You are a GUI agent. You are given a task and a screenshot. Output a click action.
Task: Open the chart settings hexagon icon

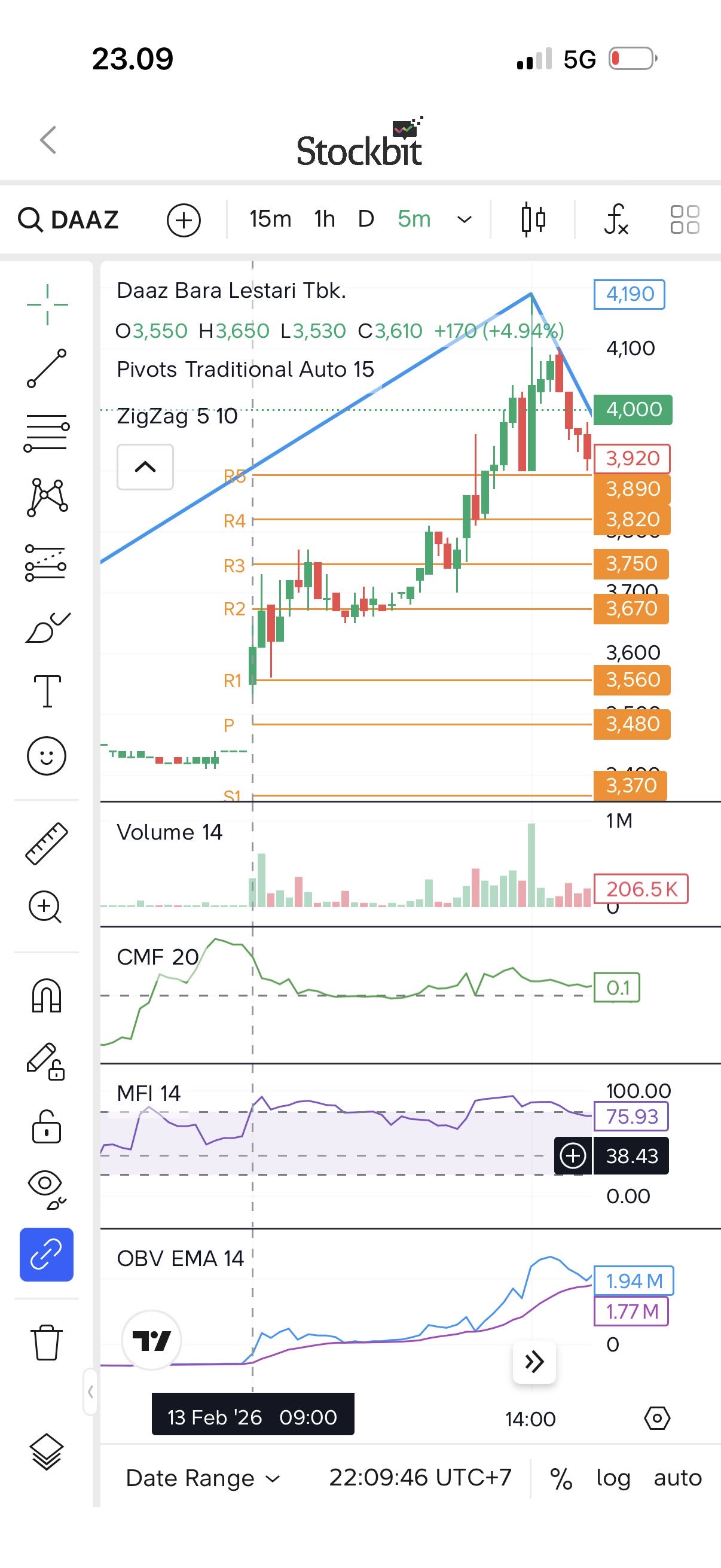(x=657, y=1419)
